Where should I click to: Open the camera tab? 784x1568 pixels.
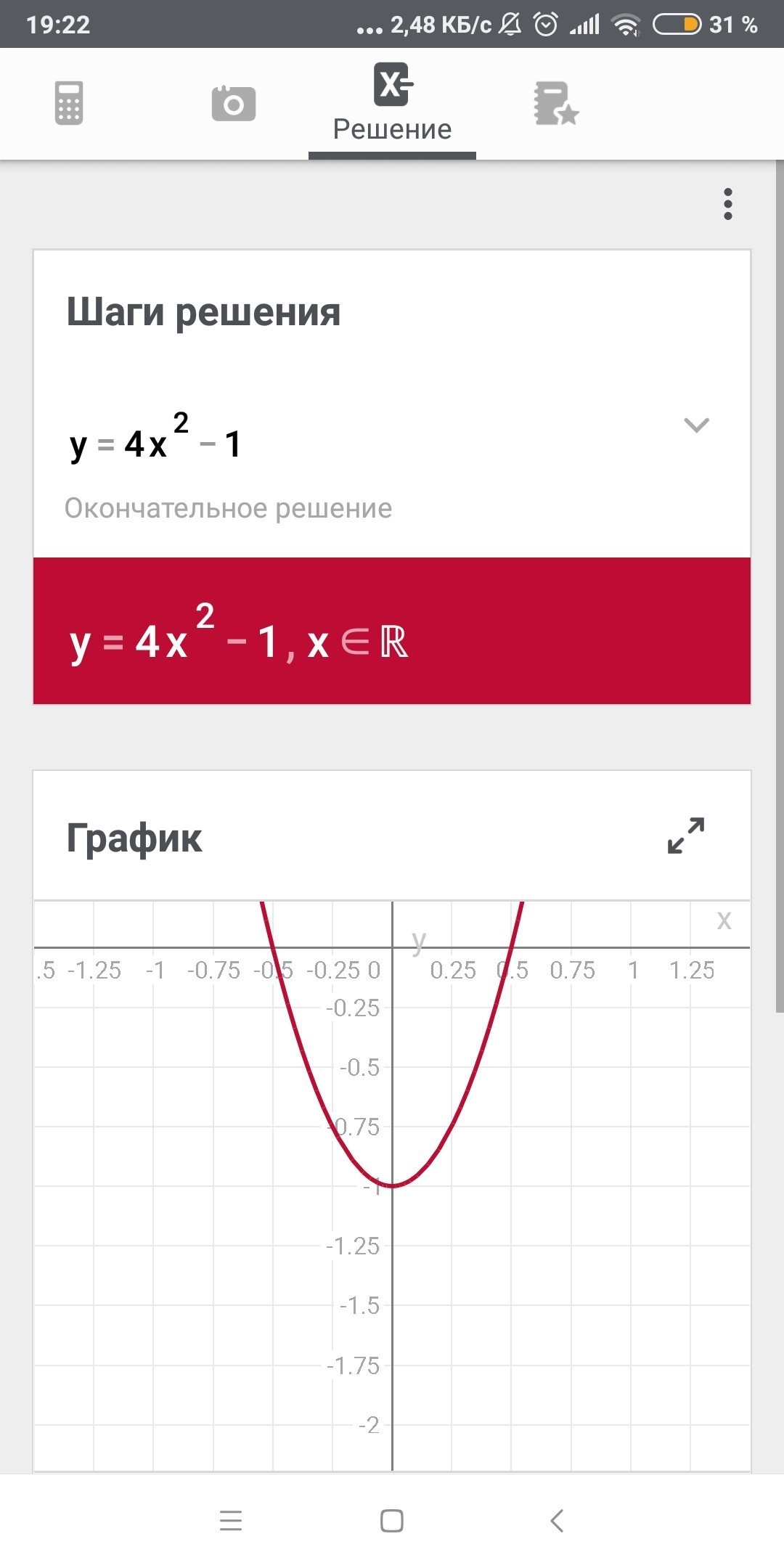[x=233, y=103]
